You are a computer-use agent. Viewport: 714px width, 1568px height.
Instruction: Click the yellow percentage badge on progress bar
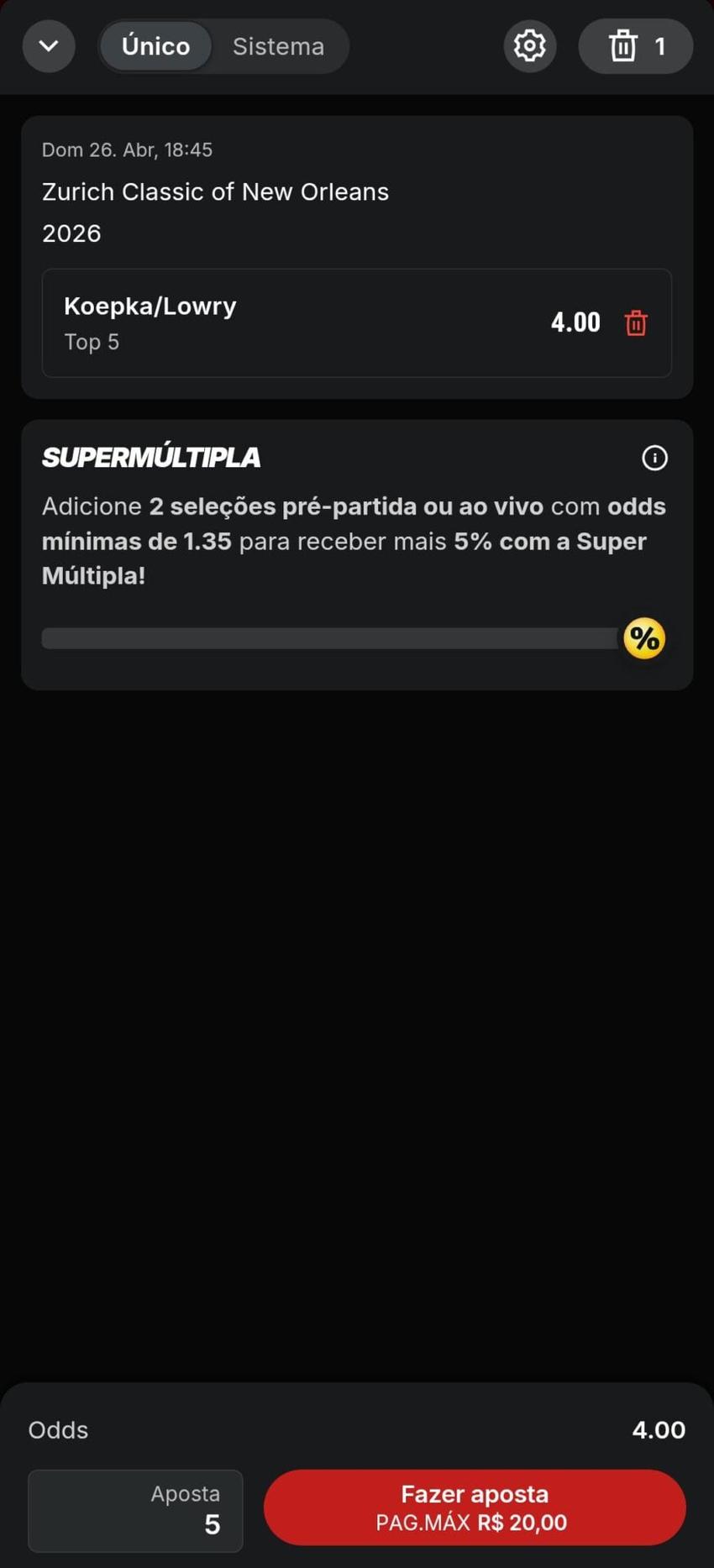643,638
